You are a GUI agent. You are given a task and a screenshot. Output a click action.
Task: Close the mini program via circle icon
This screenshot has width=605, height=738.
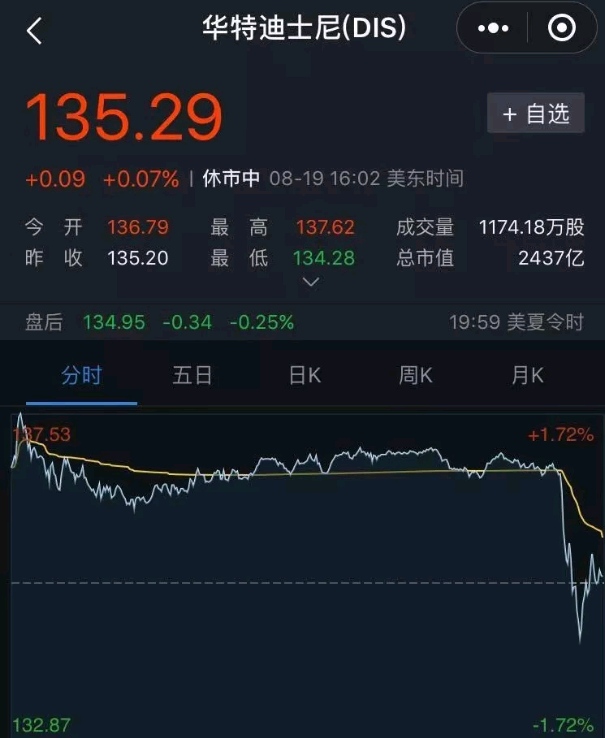point(561,28)
